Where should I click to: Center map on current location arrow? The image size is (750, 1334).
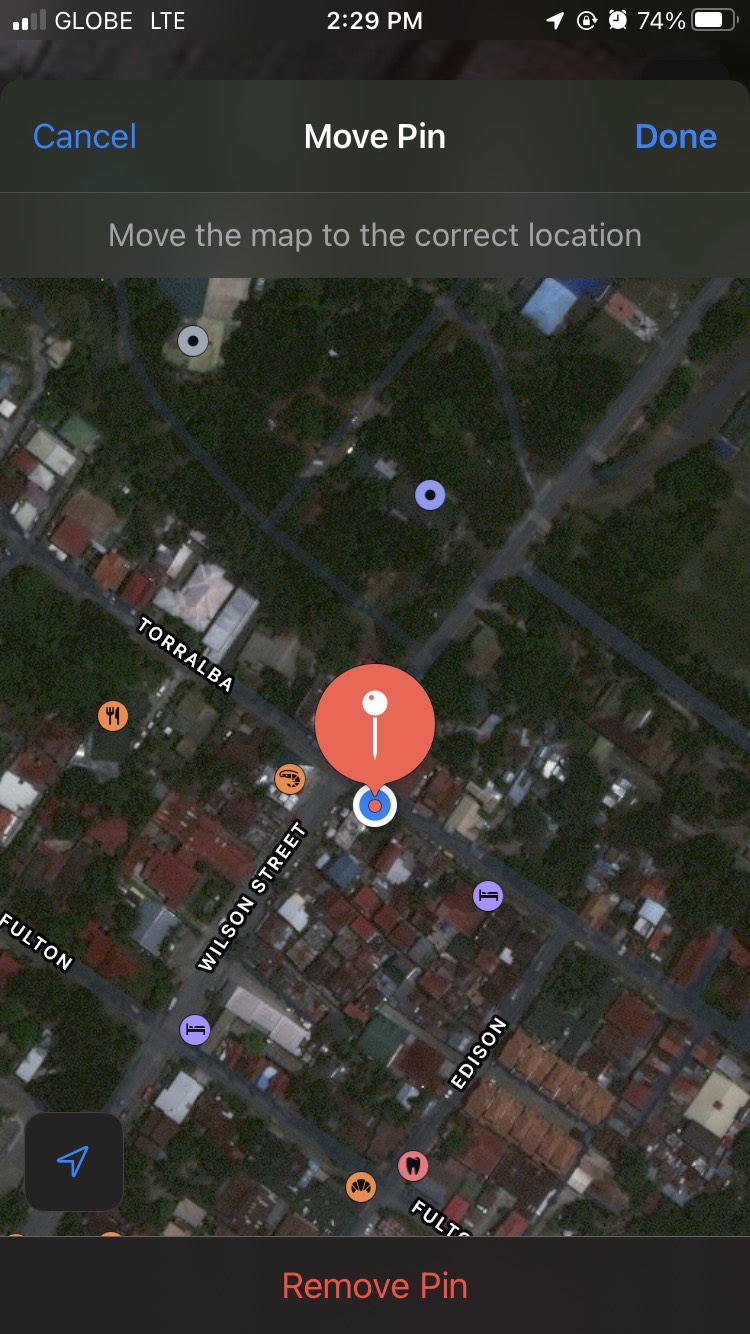(73, 1161)
